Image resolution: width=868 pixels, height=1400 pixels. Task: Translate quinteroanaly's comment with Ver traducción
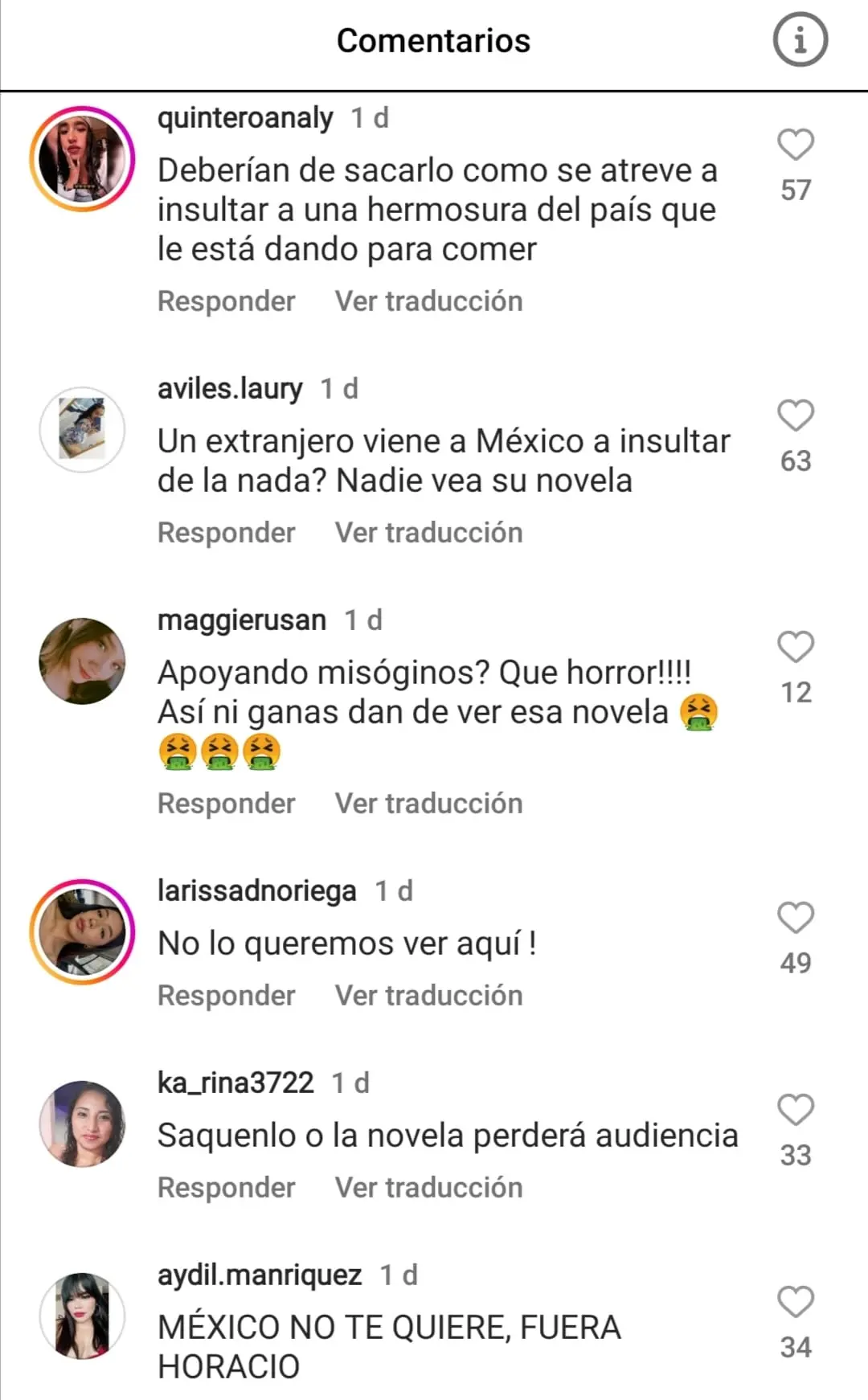[428, 301]
